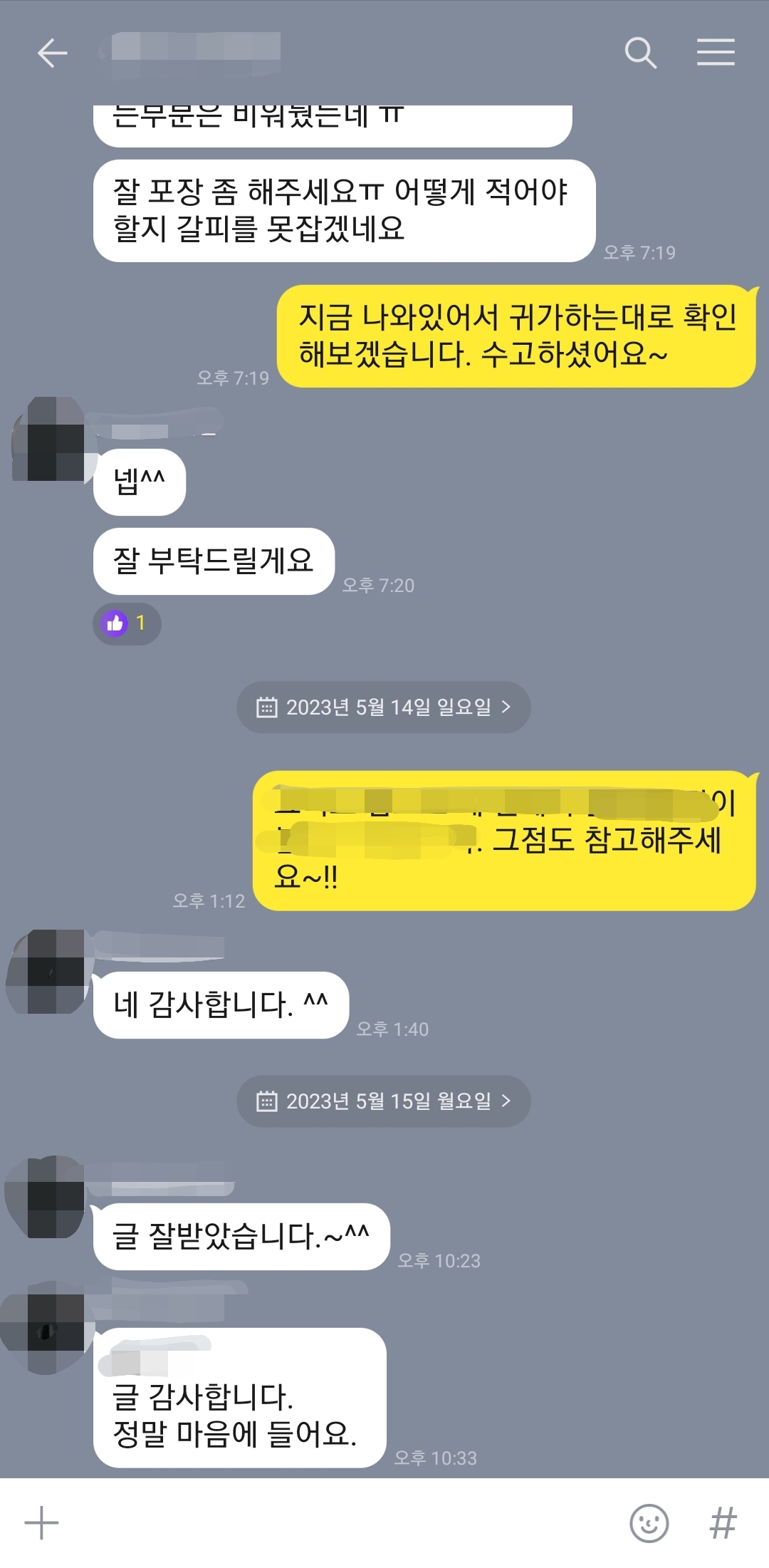Open the hashtag search button

pos(723,1523)
